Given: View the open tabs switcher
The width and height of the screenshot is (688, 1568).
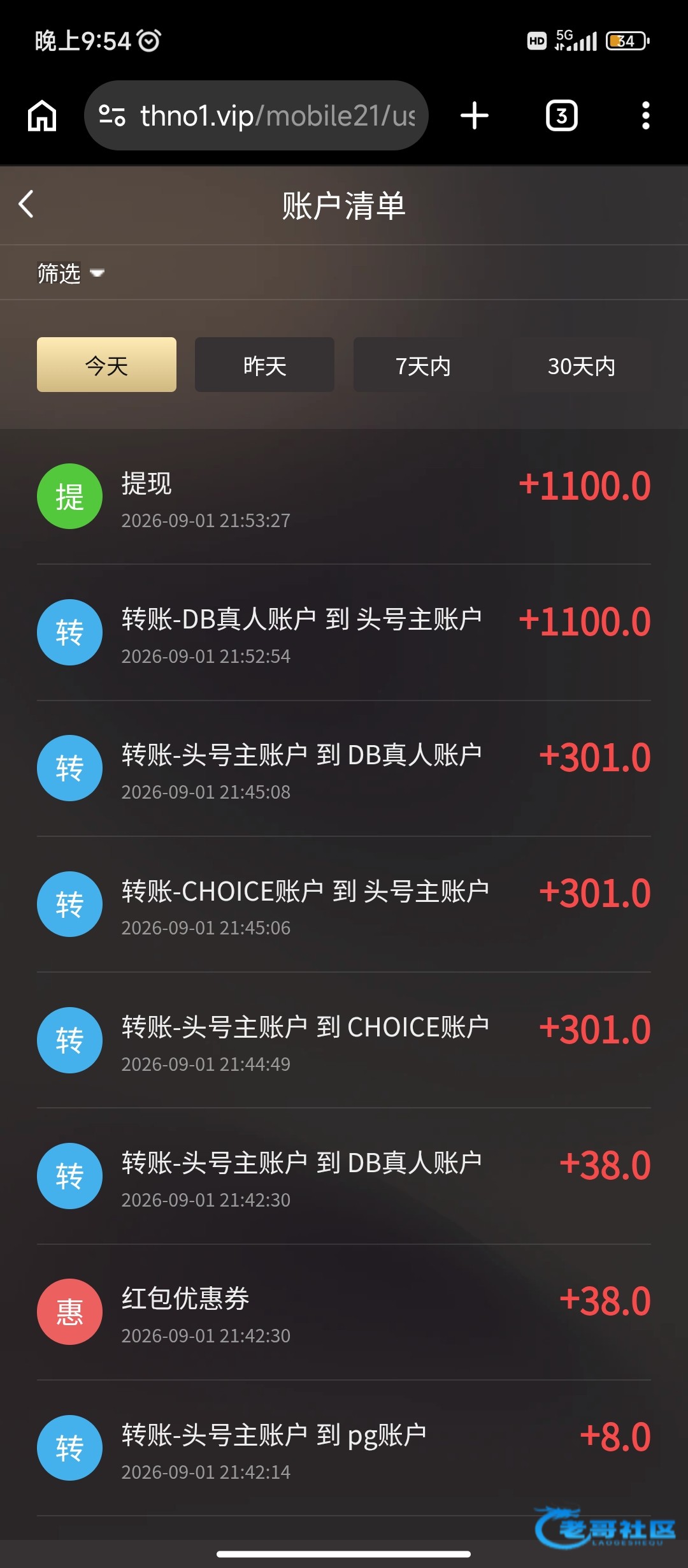Looking at the screenshot, I should tap(561, 116).
